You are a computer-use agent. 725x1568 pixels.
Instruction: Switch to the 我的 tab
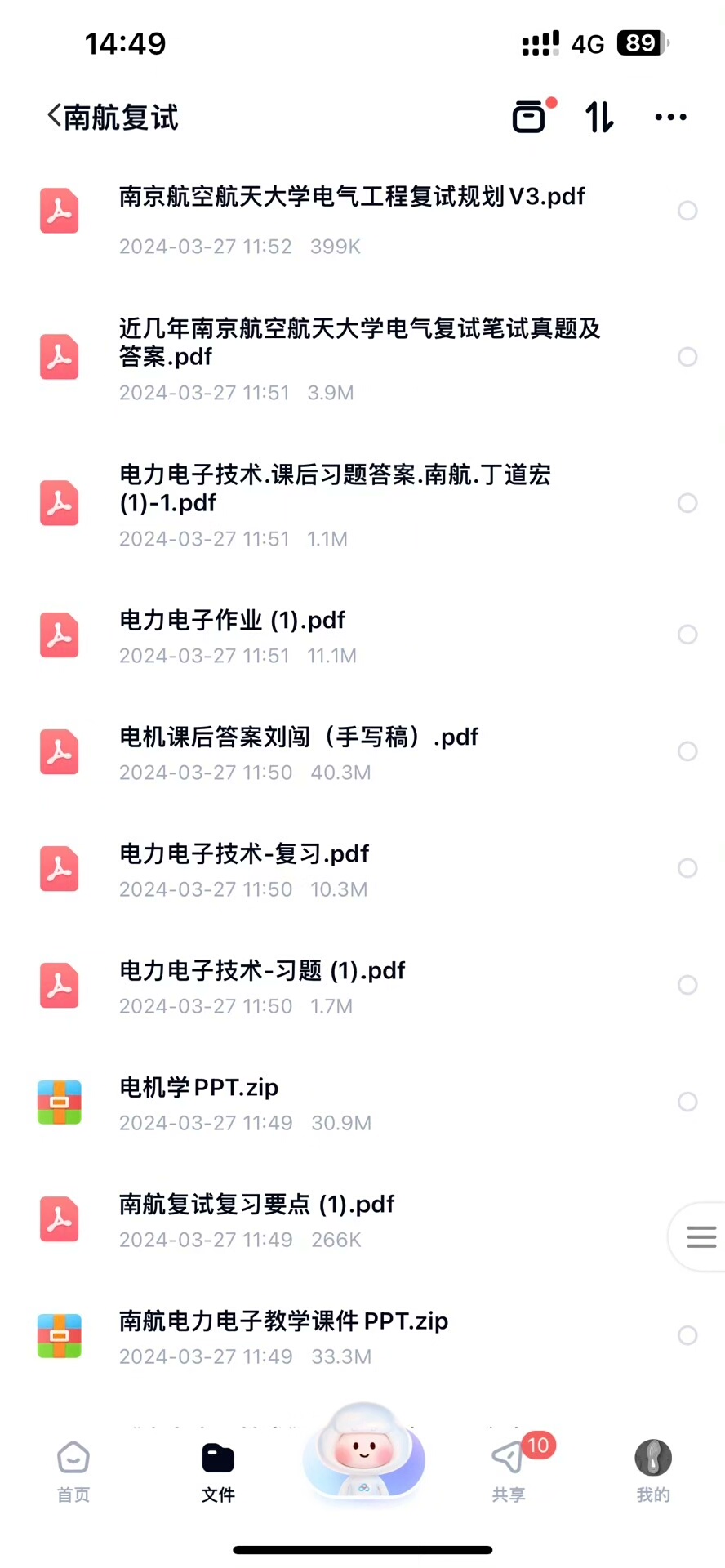click(653, 1470)
